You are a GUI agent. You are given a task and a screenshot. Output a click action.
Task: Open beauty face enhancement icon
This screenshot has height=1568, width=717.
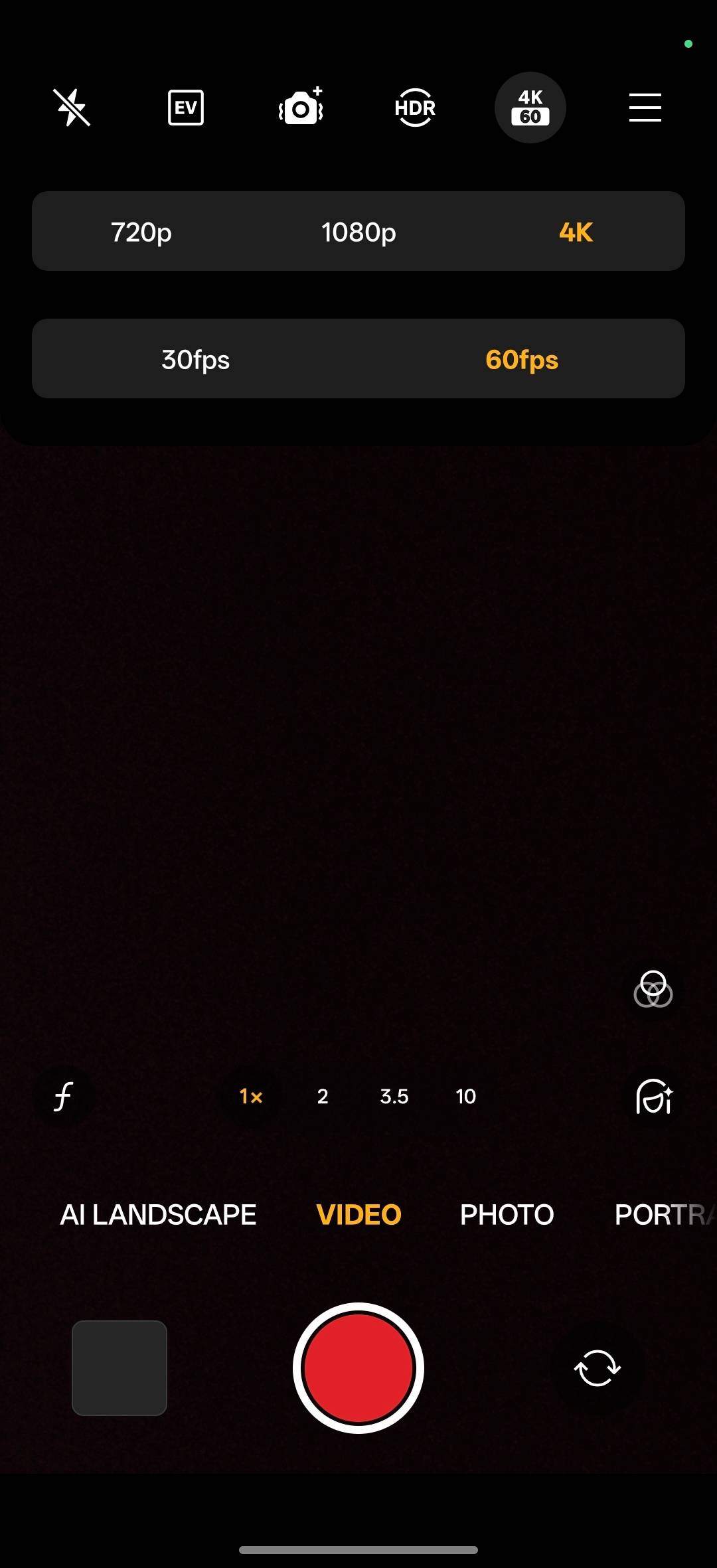654,1096
